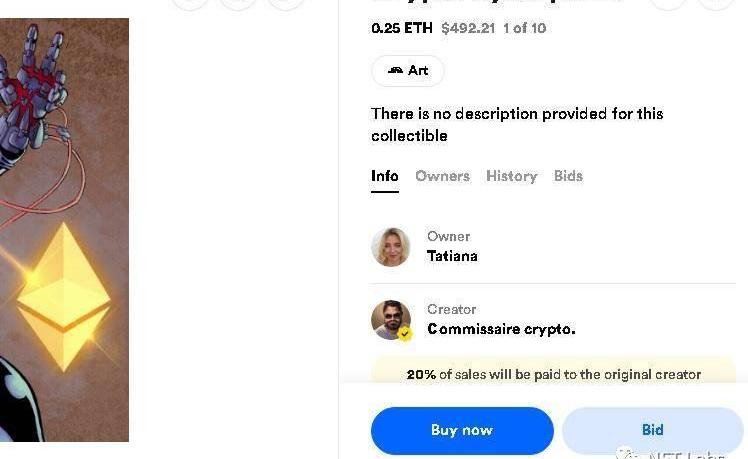Open the NFT artwork image
The image size is (748, 459).
64,230
